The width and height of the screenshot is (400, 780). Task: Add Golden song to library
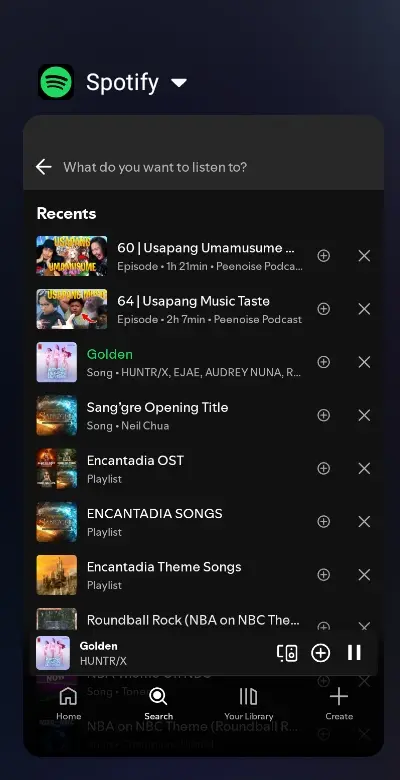click(324, 362)
